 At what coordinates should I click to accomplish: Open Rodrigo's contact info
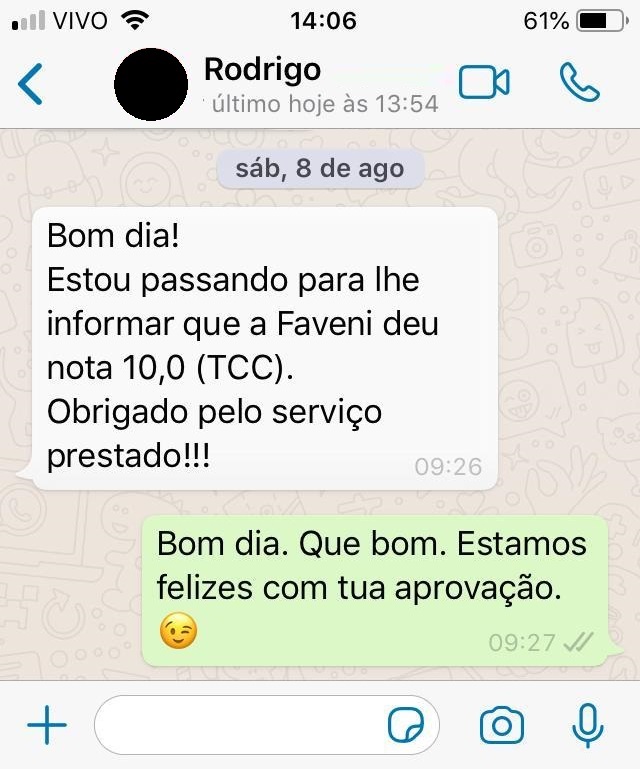point(300,84)
